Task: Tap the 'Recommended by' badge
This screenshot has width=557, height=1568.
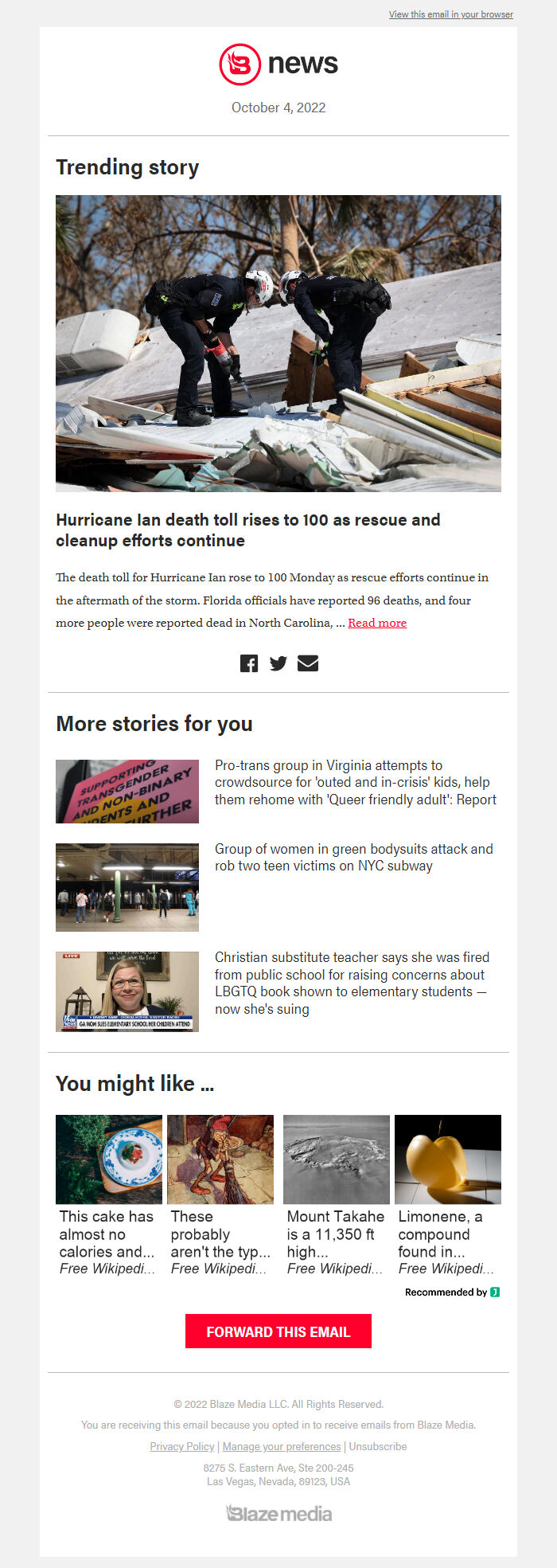Action: [x=452, y=1292]
